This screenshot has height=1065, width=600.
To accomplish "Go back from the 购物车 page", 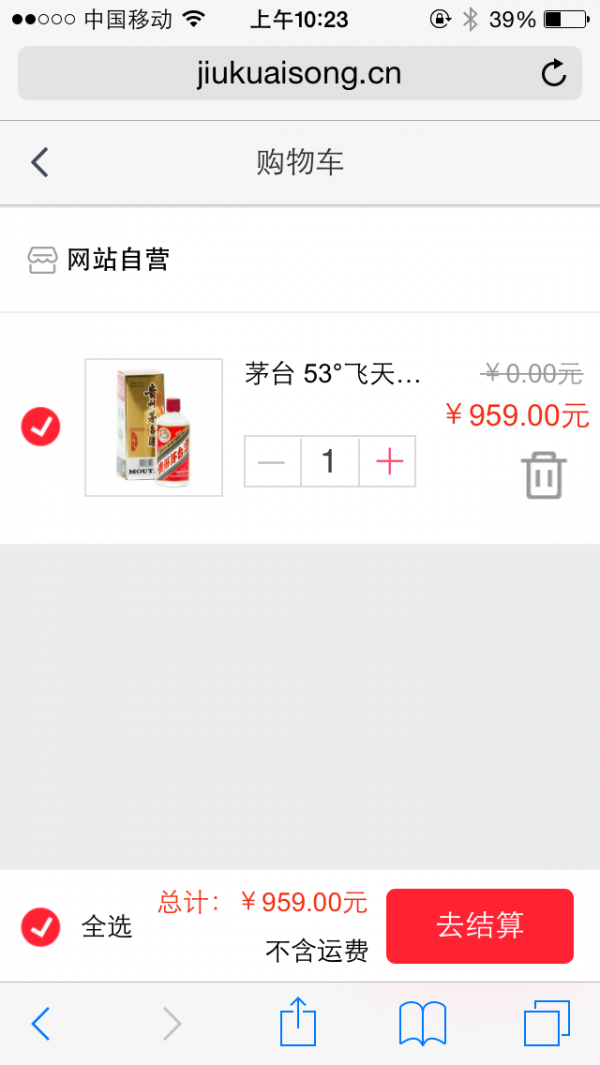I will pyautogui.click(x=40, y=162).
